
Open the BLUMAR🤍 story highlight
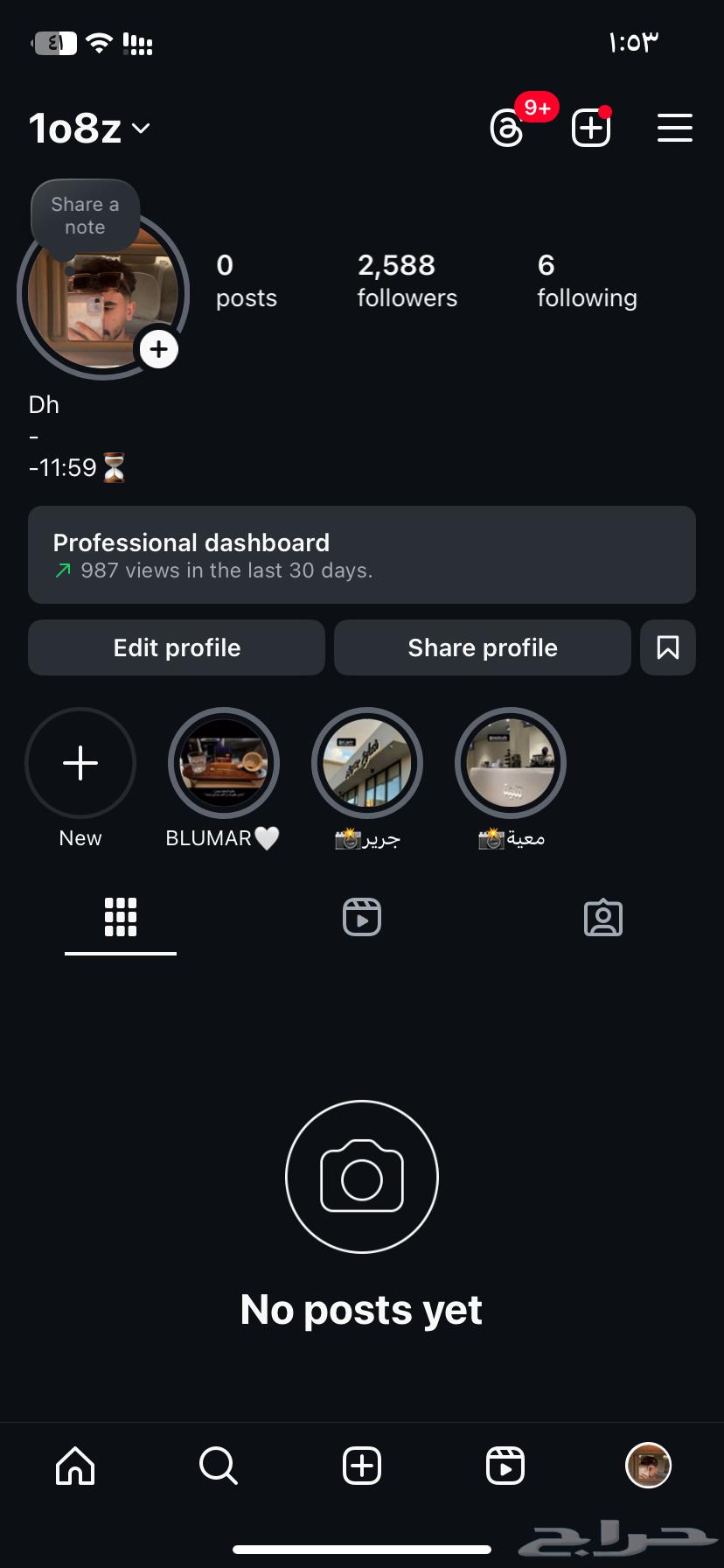223,763
